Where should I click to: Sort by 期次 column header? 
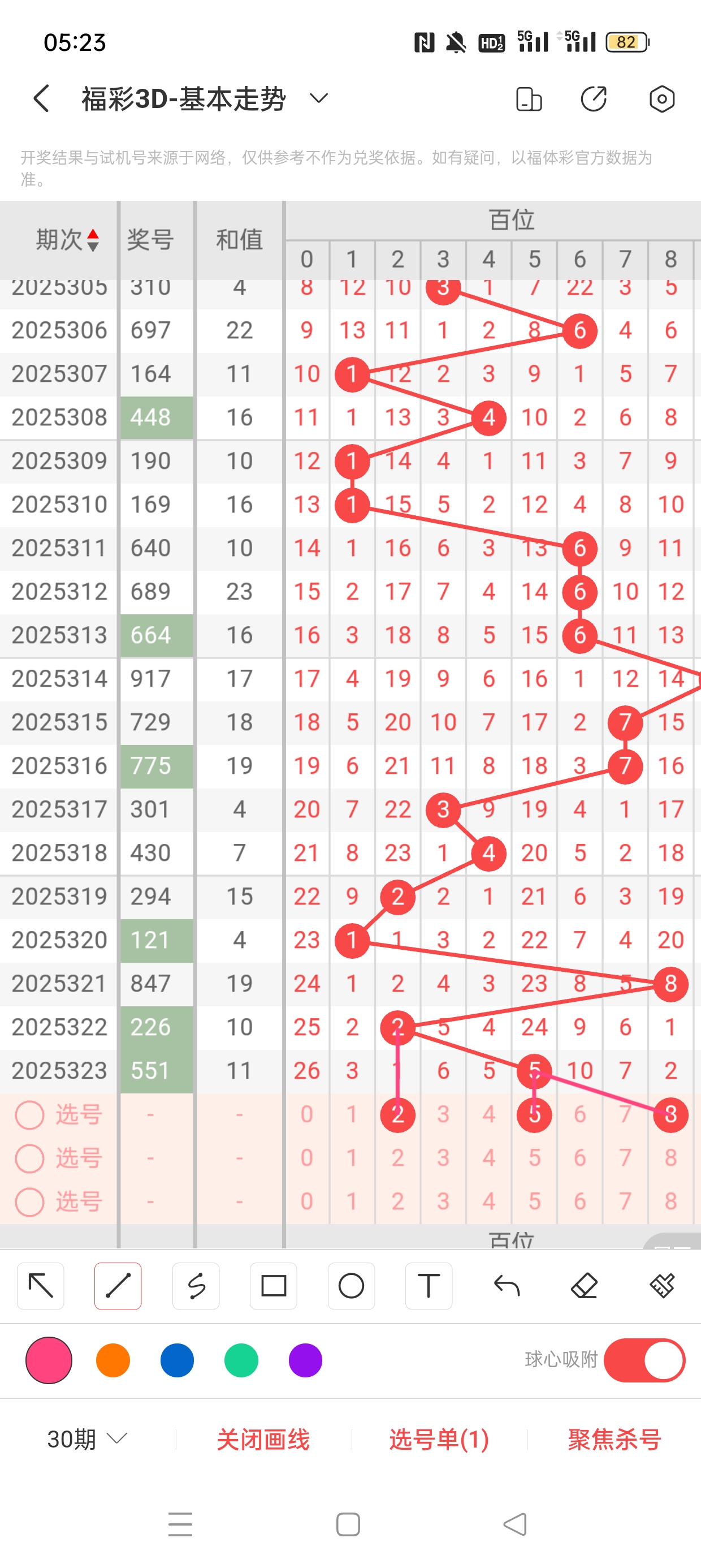(67, 239)
